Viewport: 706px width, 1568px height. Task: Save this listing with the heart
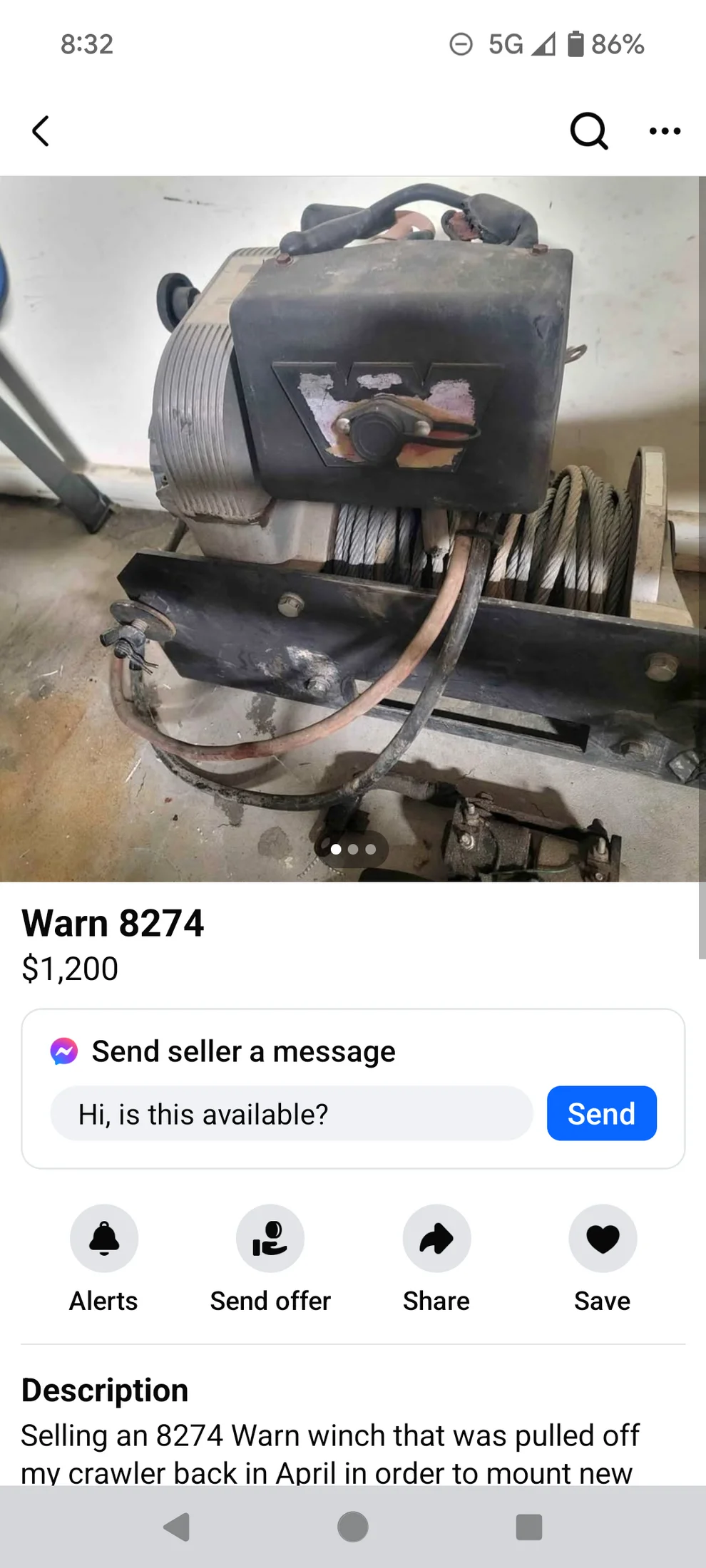click(603, 1239)
